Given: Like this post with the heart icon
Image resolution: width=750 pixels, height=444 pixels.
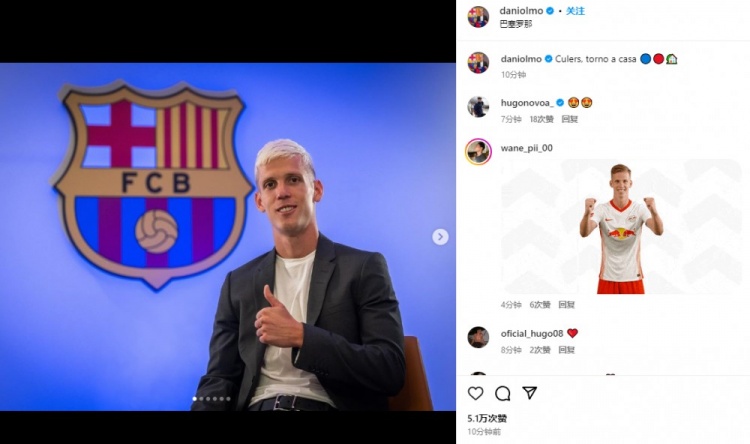Looking at the screenshot, I should 476,394.
